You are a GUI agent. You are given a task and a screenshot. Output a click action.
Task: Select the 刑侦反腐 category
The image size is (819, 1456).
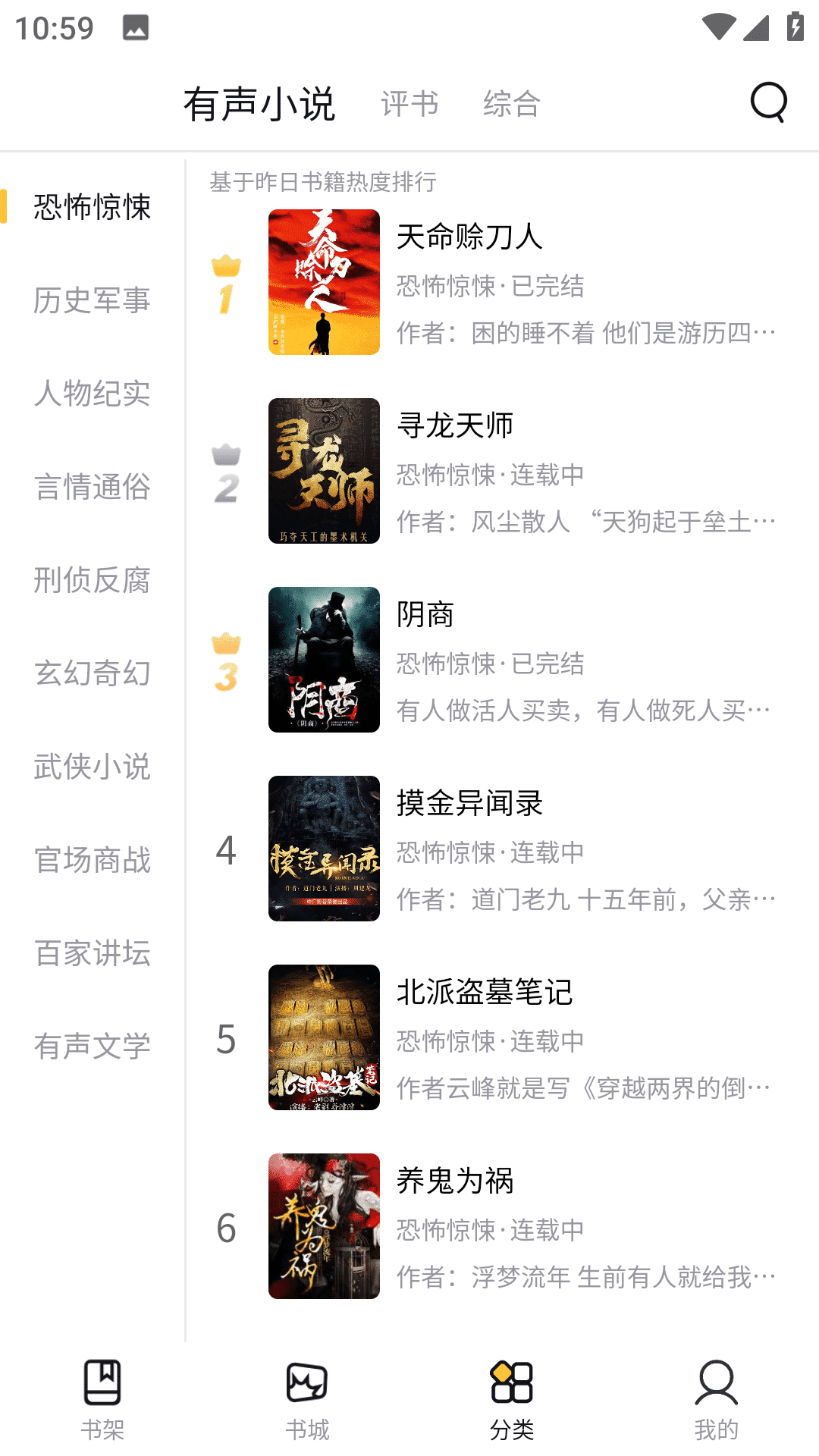92,580
